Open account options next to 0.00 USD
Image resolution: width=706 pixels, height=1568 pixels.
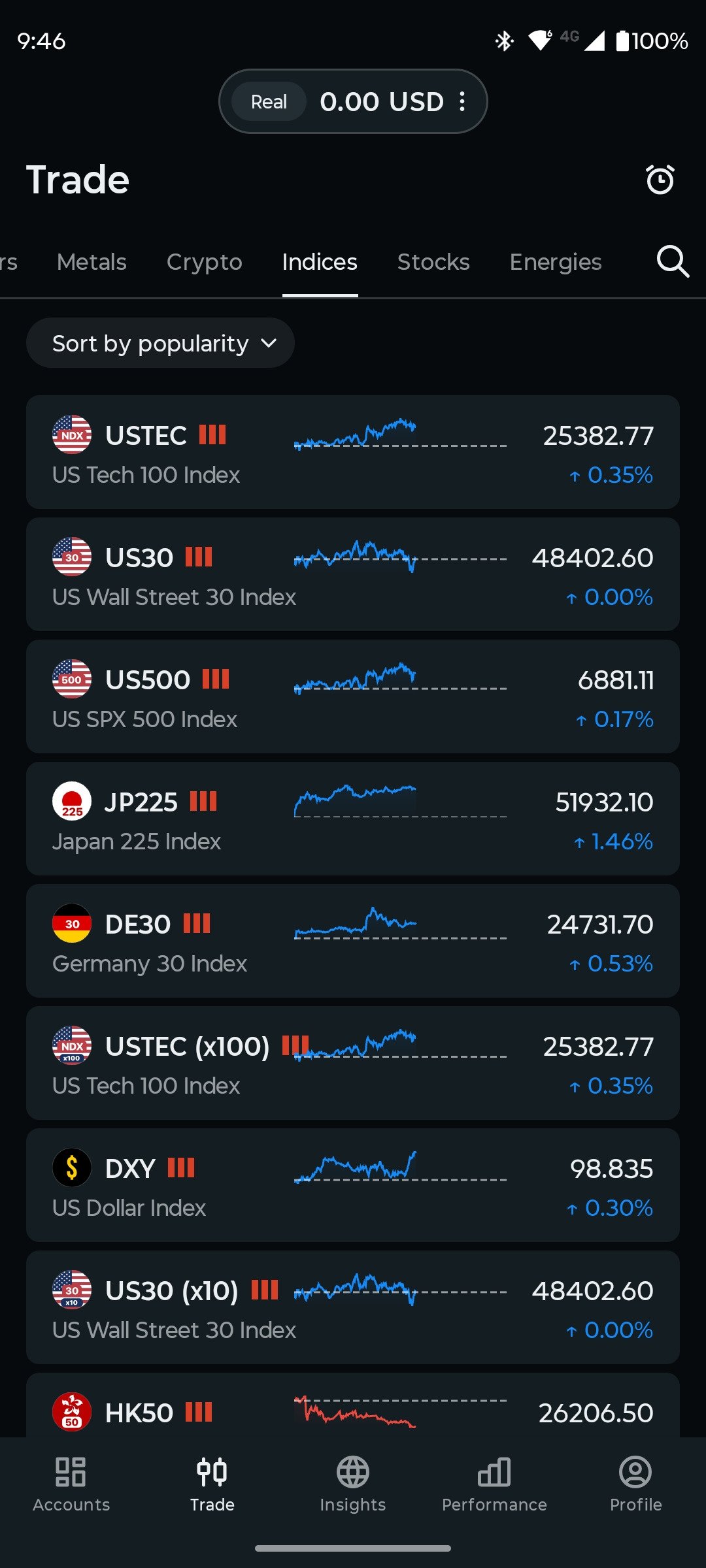point(462,101)
